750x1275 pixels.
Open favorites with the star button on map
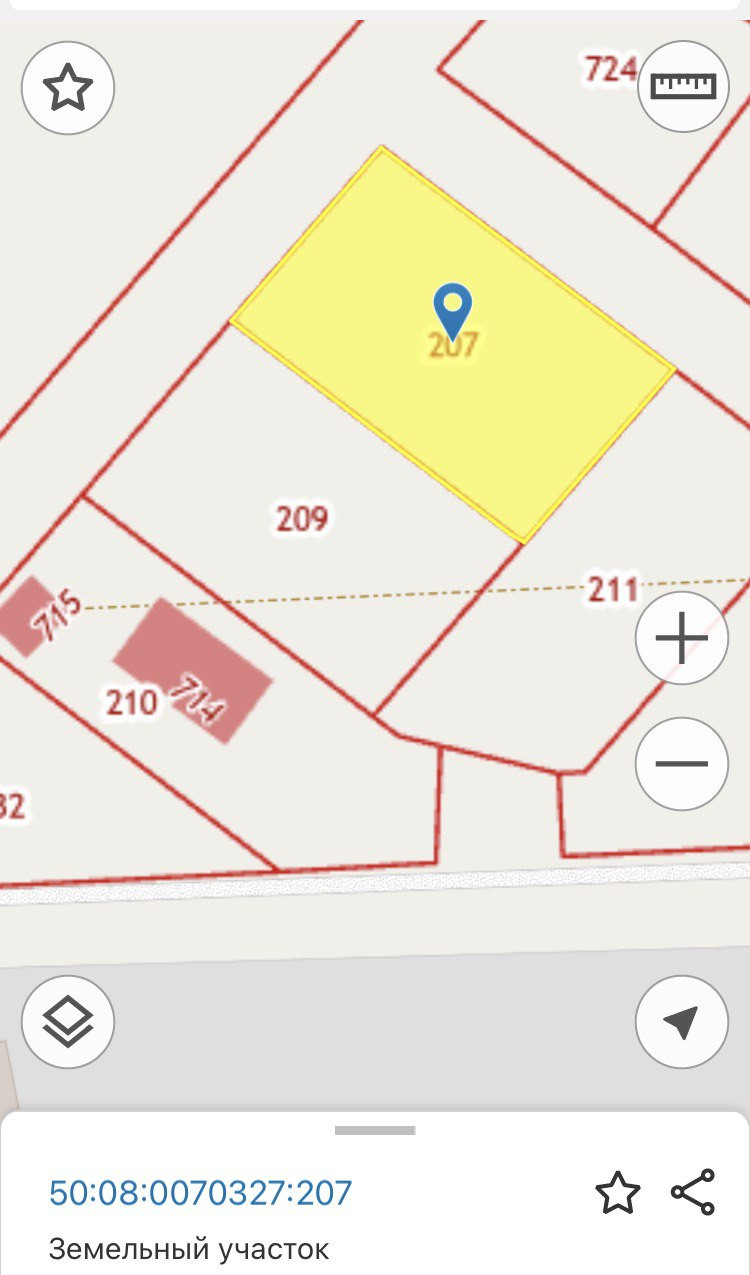tap(68, 88)
